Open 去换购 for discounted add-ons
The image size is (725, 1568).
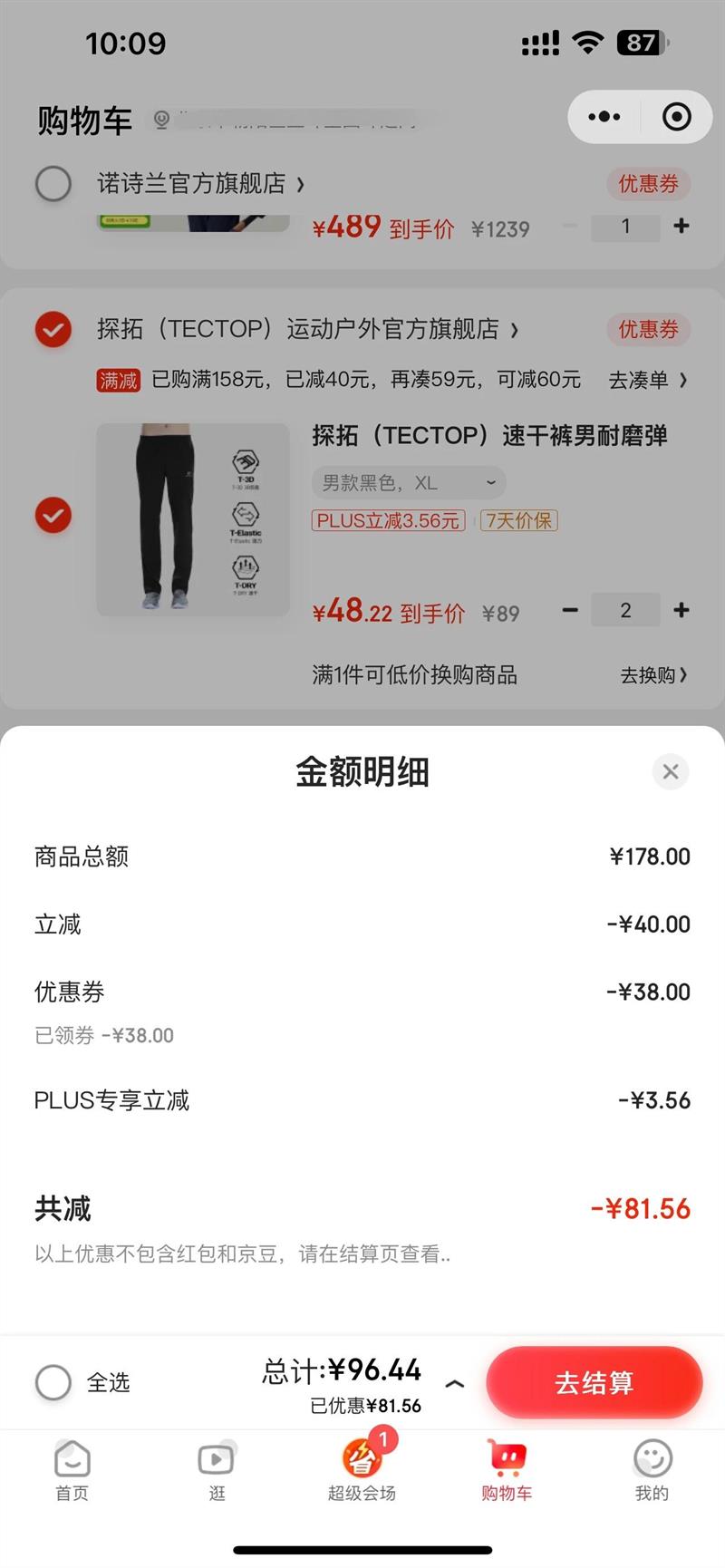pos(652,675)
